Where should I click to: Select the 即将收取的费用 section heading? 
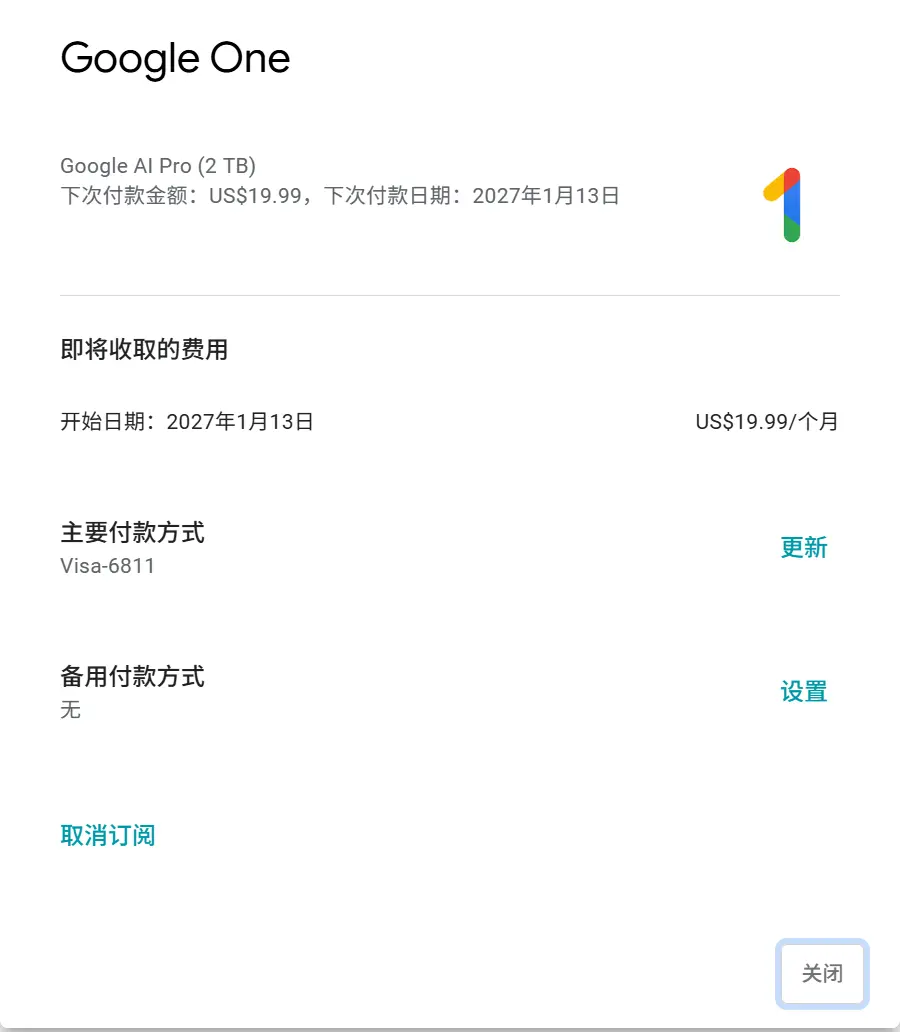144,349
